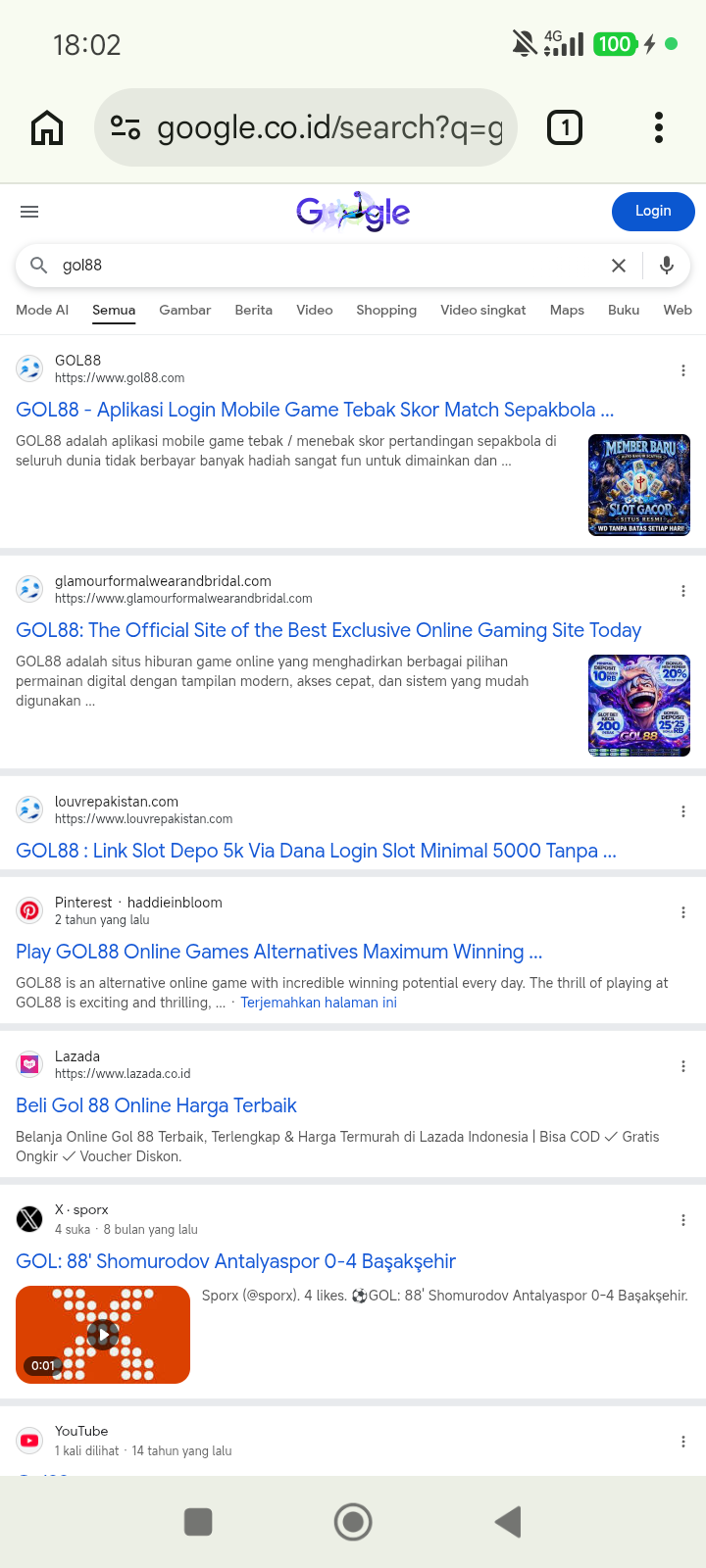Open the browser three-dot overflow menu

click(x=659, y=127)
